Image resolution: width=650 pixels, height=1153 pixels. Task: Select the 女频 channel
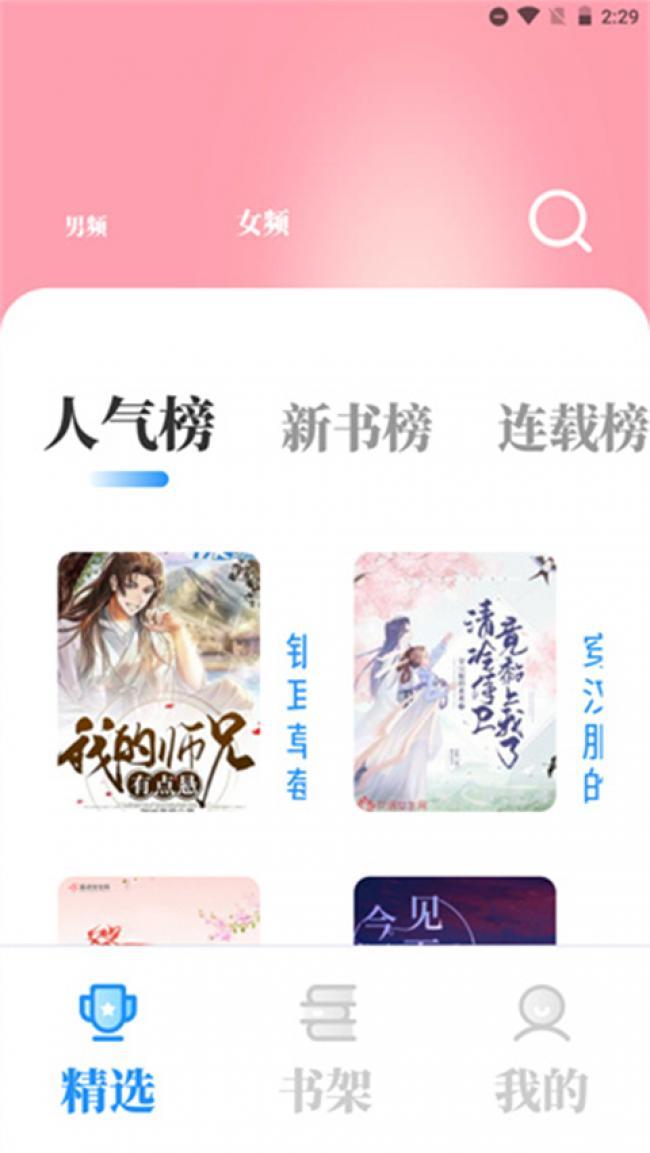point(263,223)
